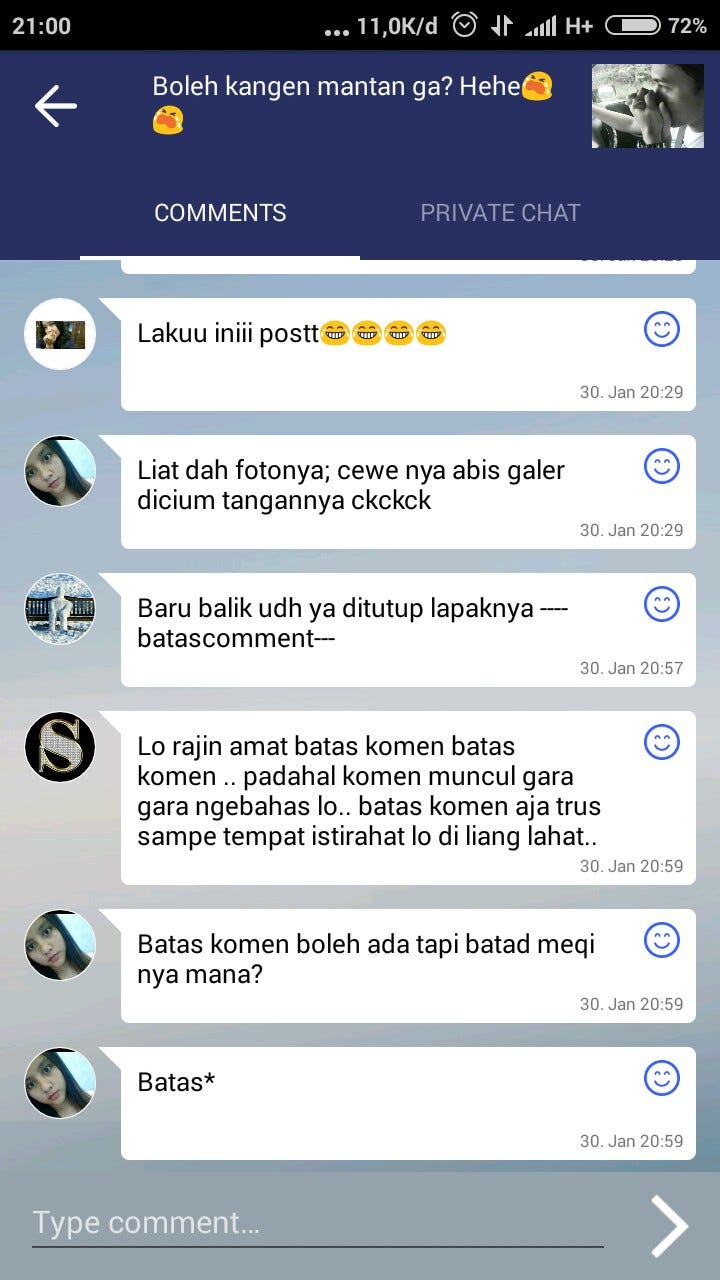Select the Comments tab
The width and height of the screenshot is (720, 1280).
[220, 213]
